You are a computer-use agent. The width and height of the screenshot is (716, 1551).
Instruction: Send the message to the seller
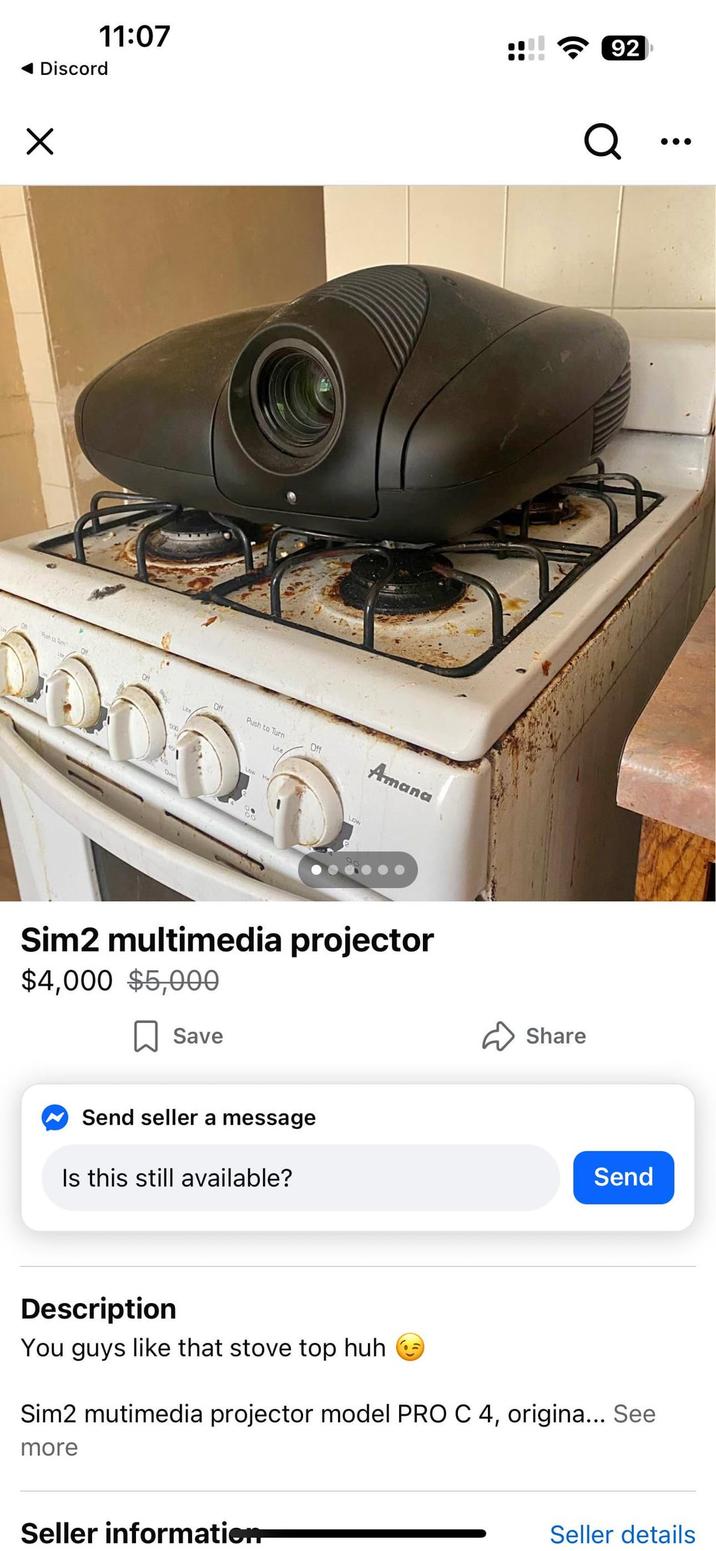[623, 1178]
